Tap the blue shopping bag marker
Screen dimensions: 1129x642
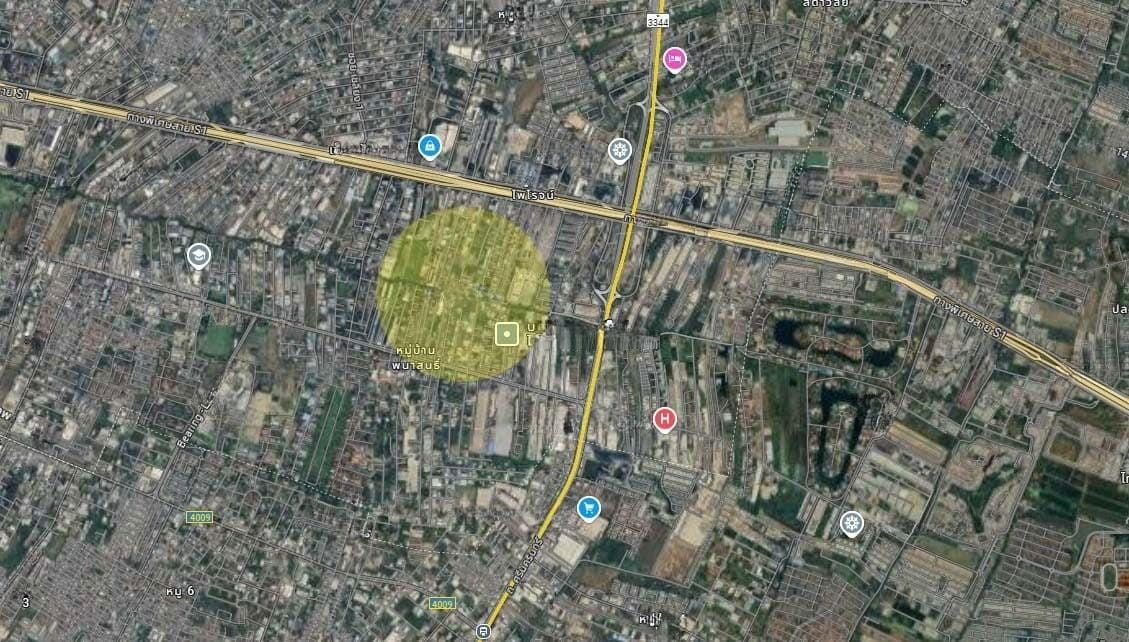(x=430, y=146)
